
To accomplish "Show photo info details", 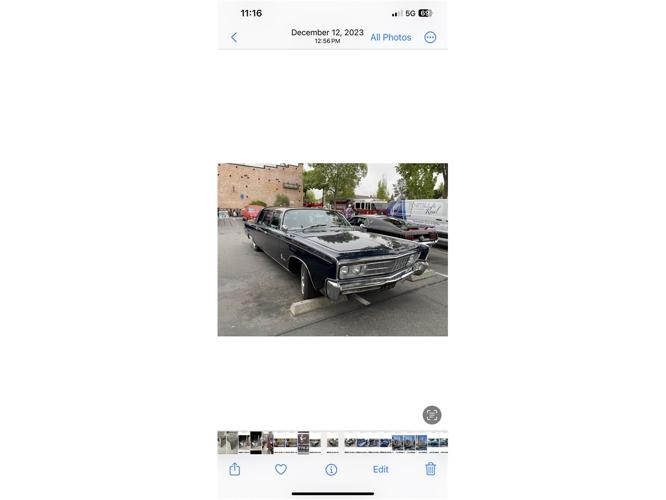I will (x=331, y=469).
